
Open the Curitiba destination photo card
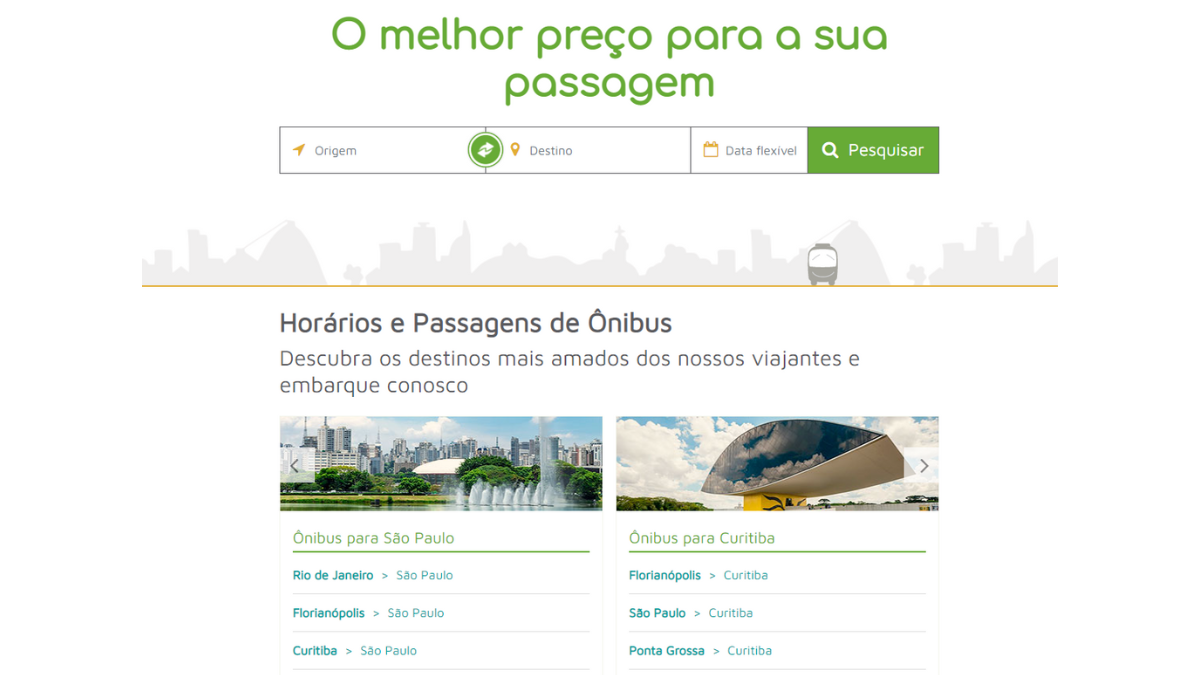(777, 463)
